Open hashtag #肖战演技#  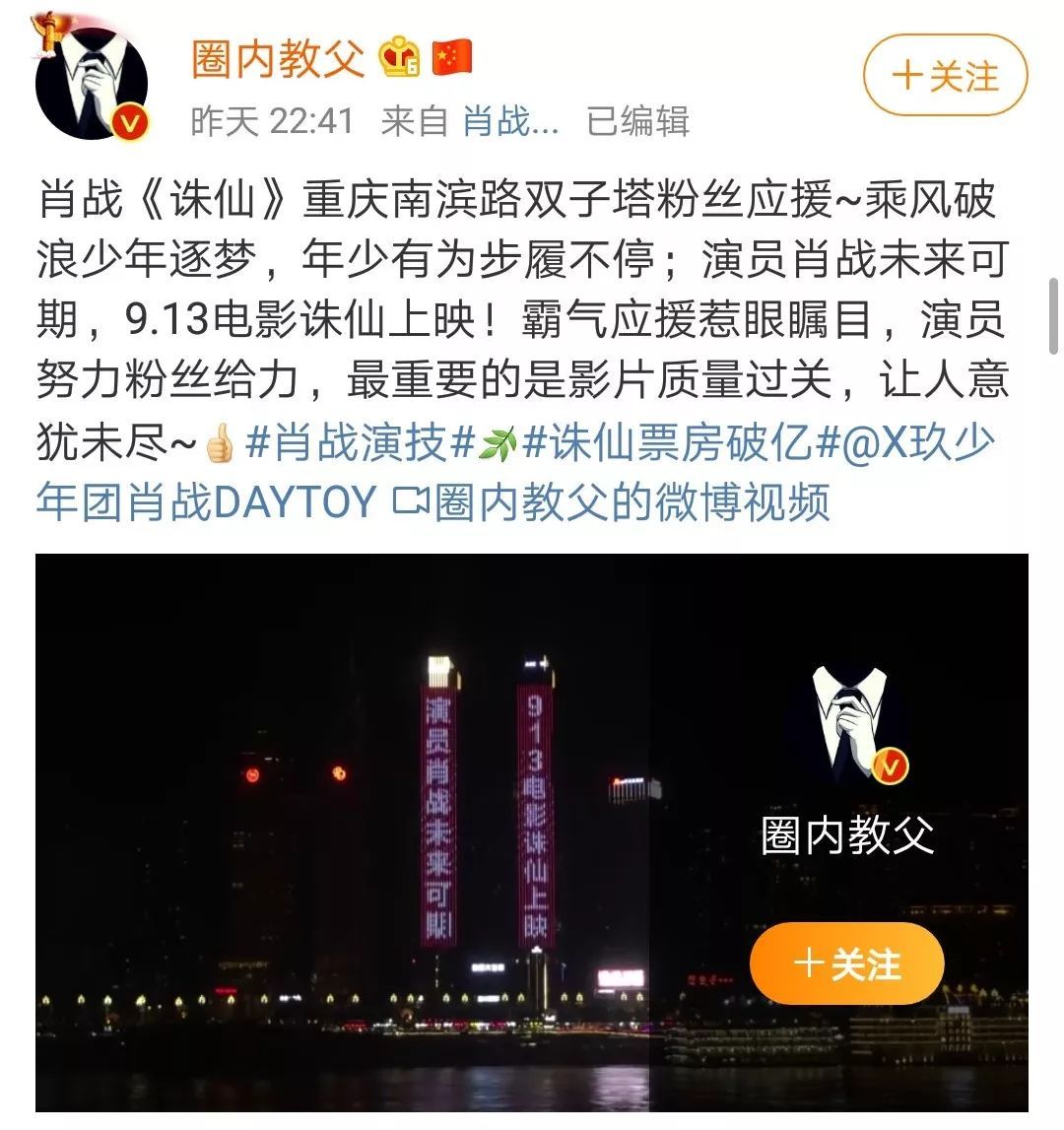pyautogui.click(x=361, y=444)
